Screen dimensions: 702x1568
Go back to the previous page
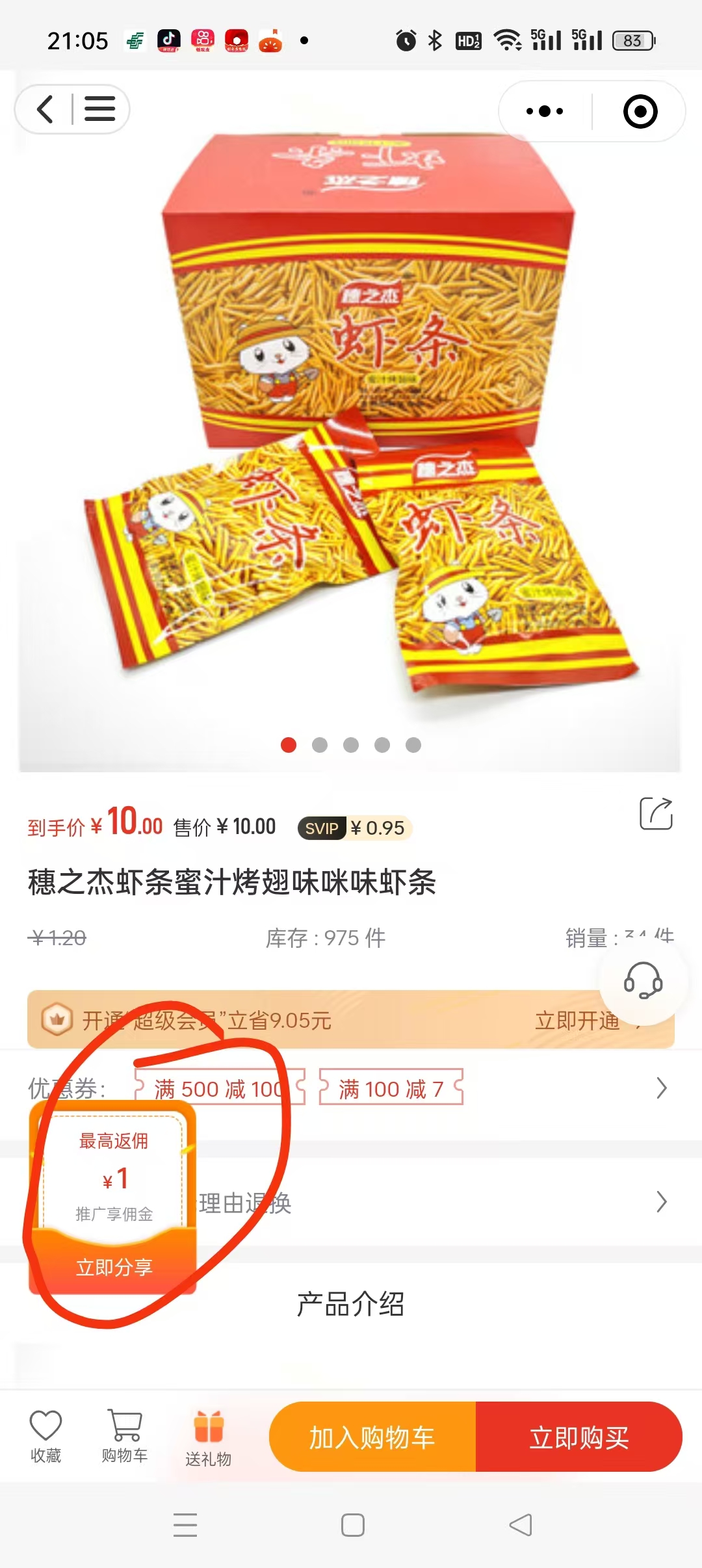[44, 109]
